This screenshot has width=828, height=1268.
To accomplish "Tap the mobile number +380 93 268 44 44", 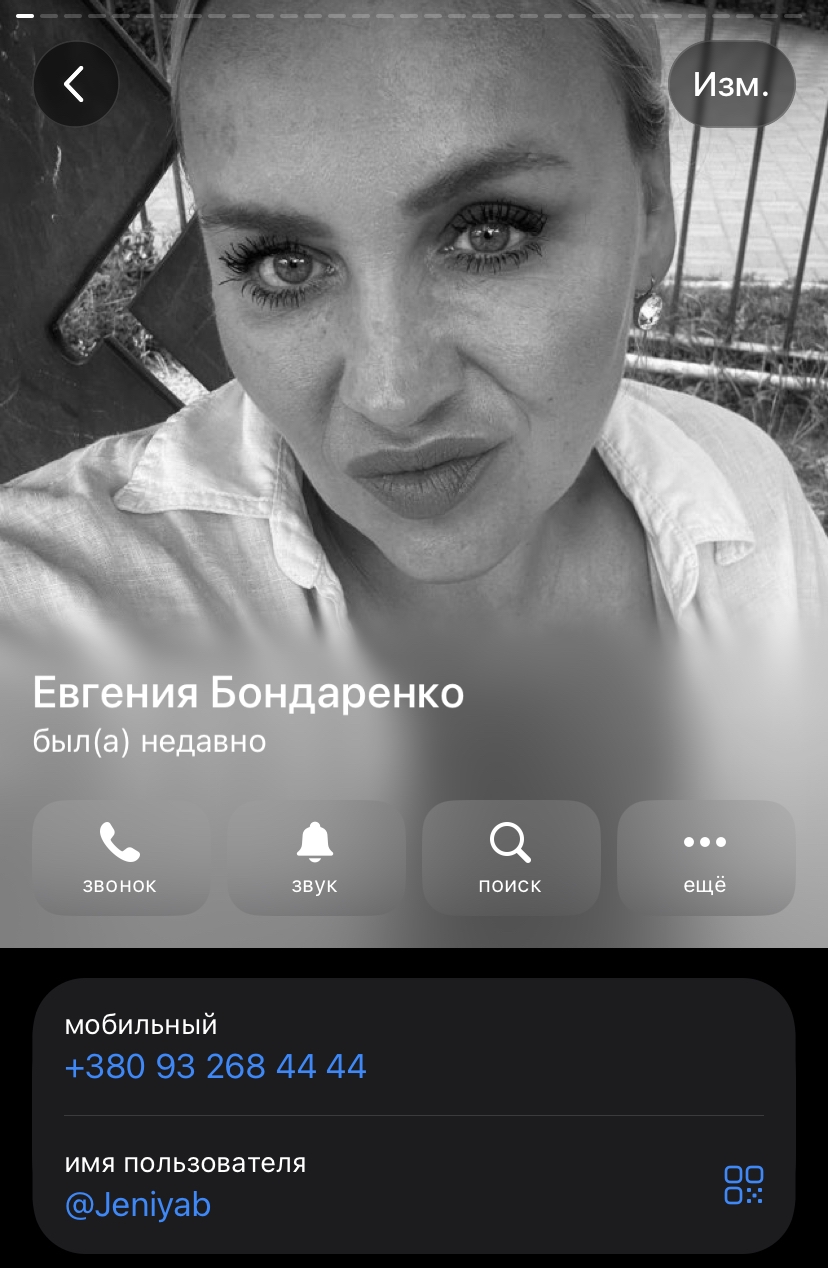I will point(216,1066).
